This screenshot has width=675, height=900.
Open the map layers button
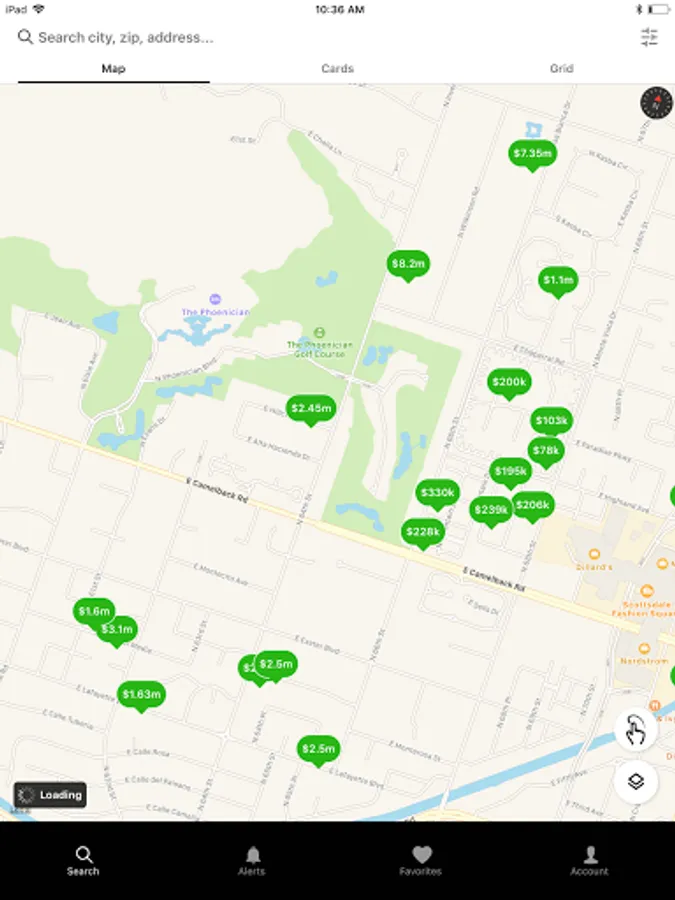[636, 781]
